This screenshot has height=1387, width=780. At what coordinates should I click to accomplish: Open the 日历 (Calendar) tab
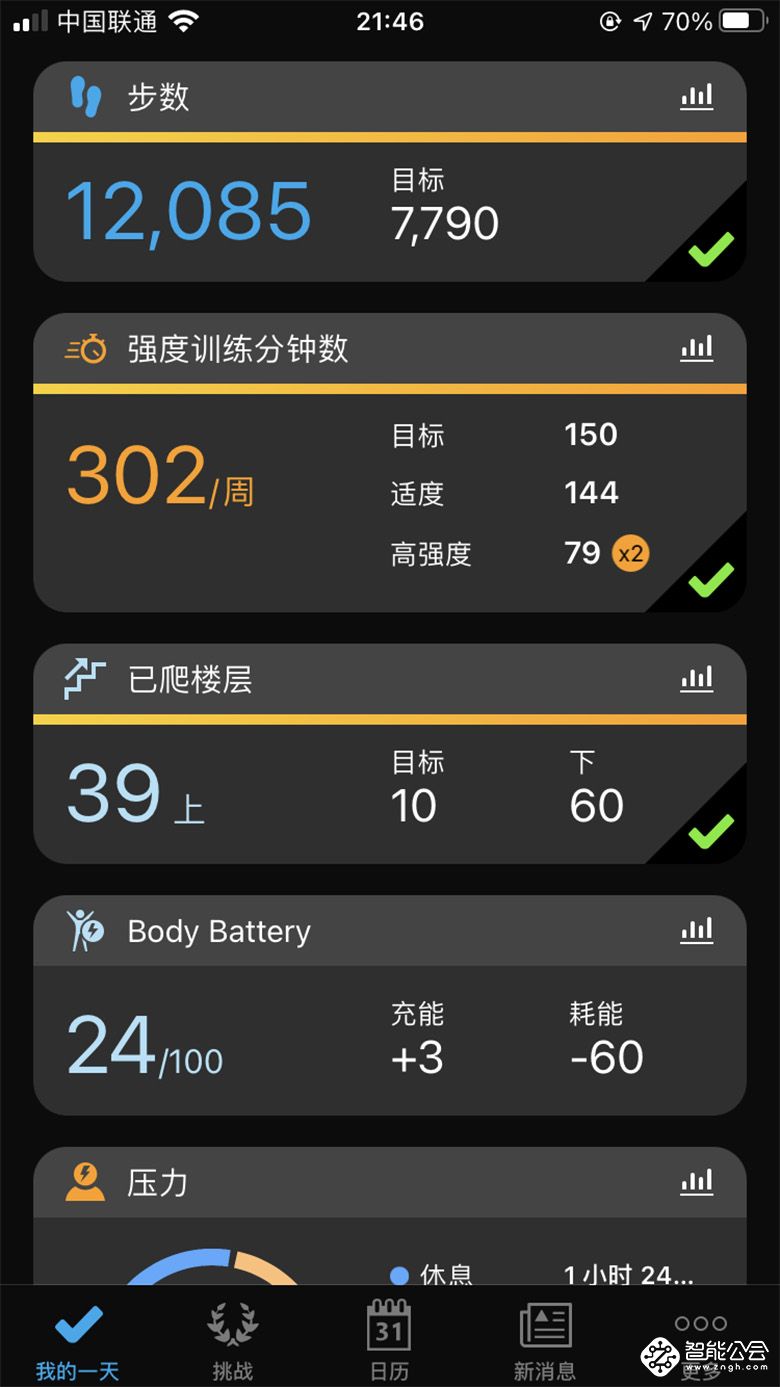pos(388,1337)
